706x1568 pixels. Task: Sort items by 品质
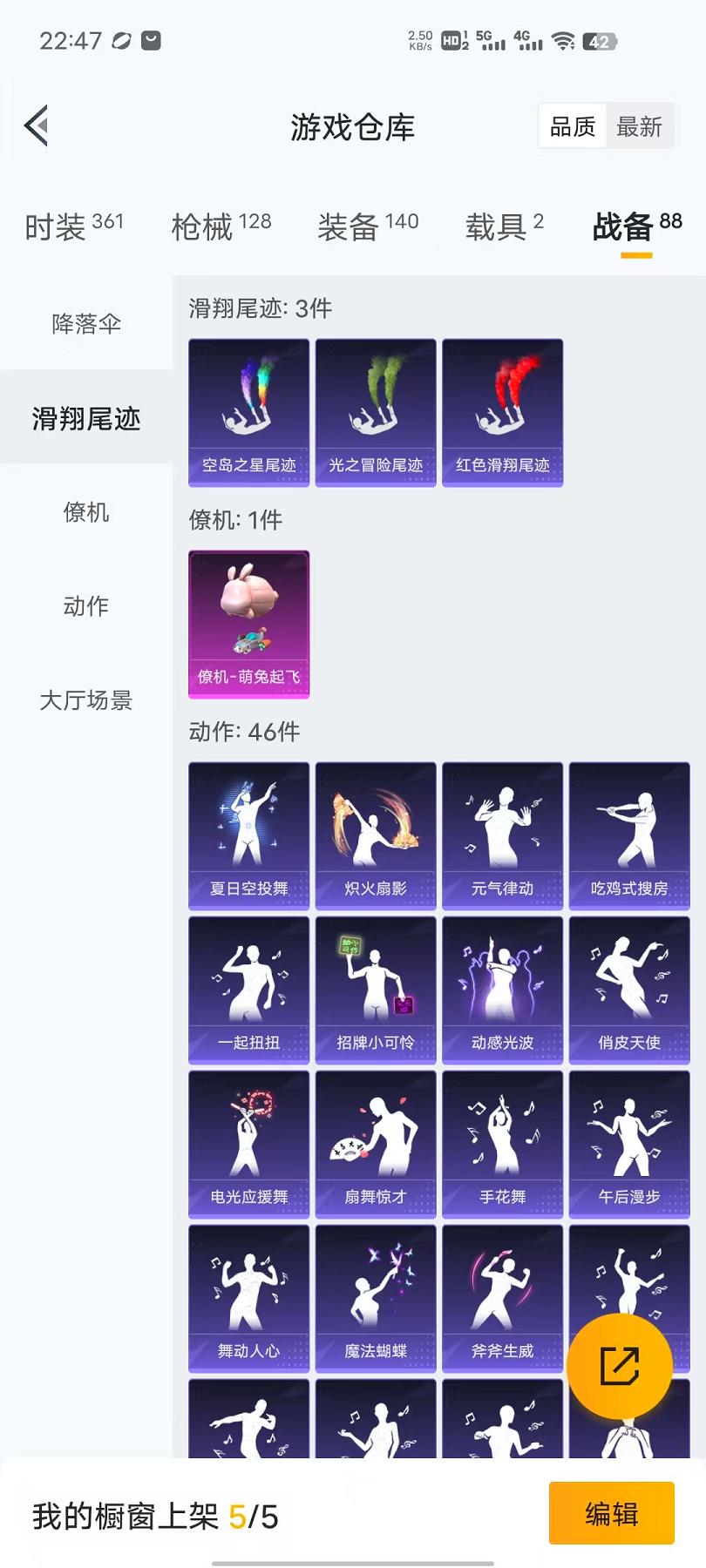click(x=573, y=127)
